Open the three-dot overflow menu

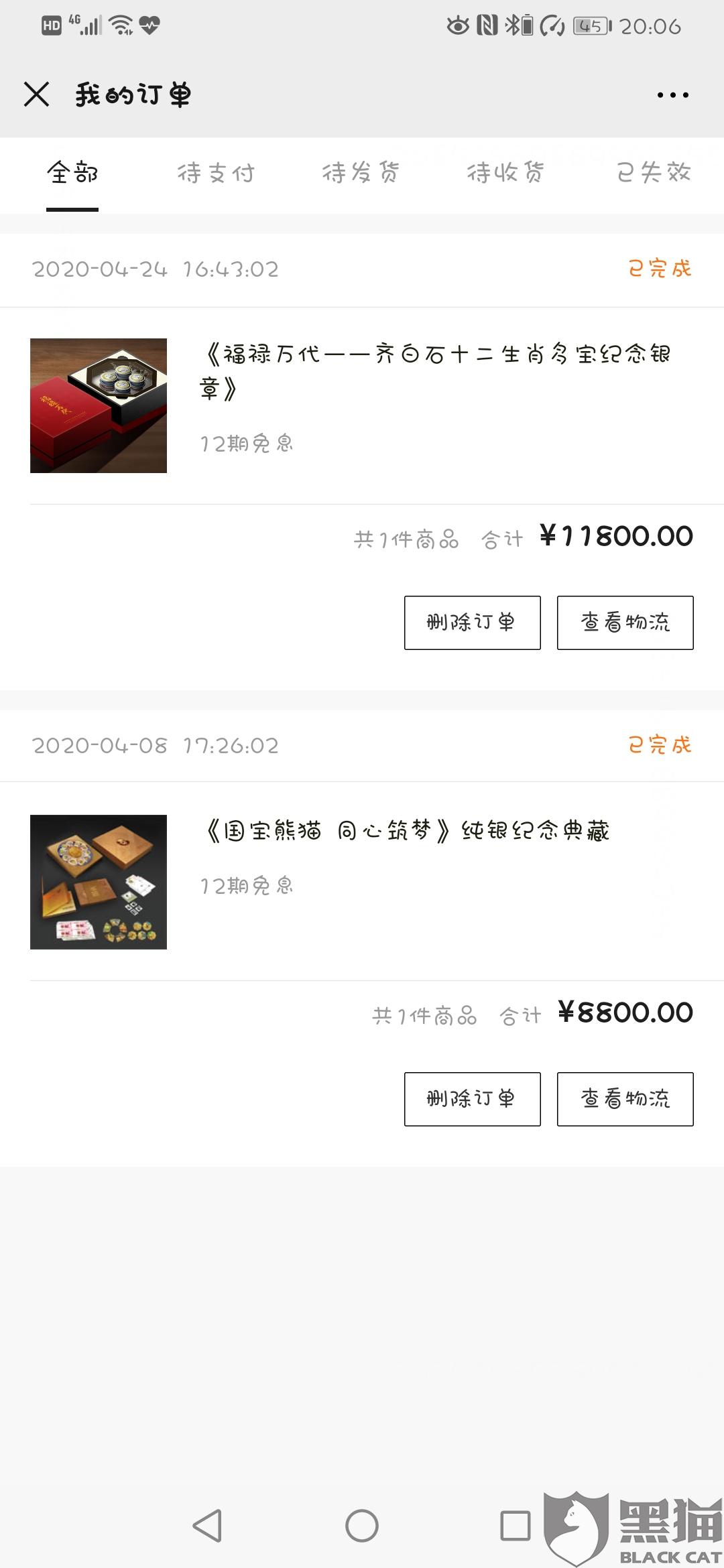[672, 95]
